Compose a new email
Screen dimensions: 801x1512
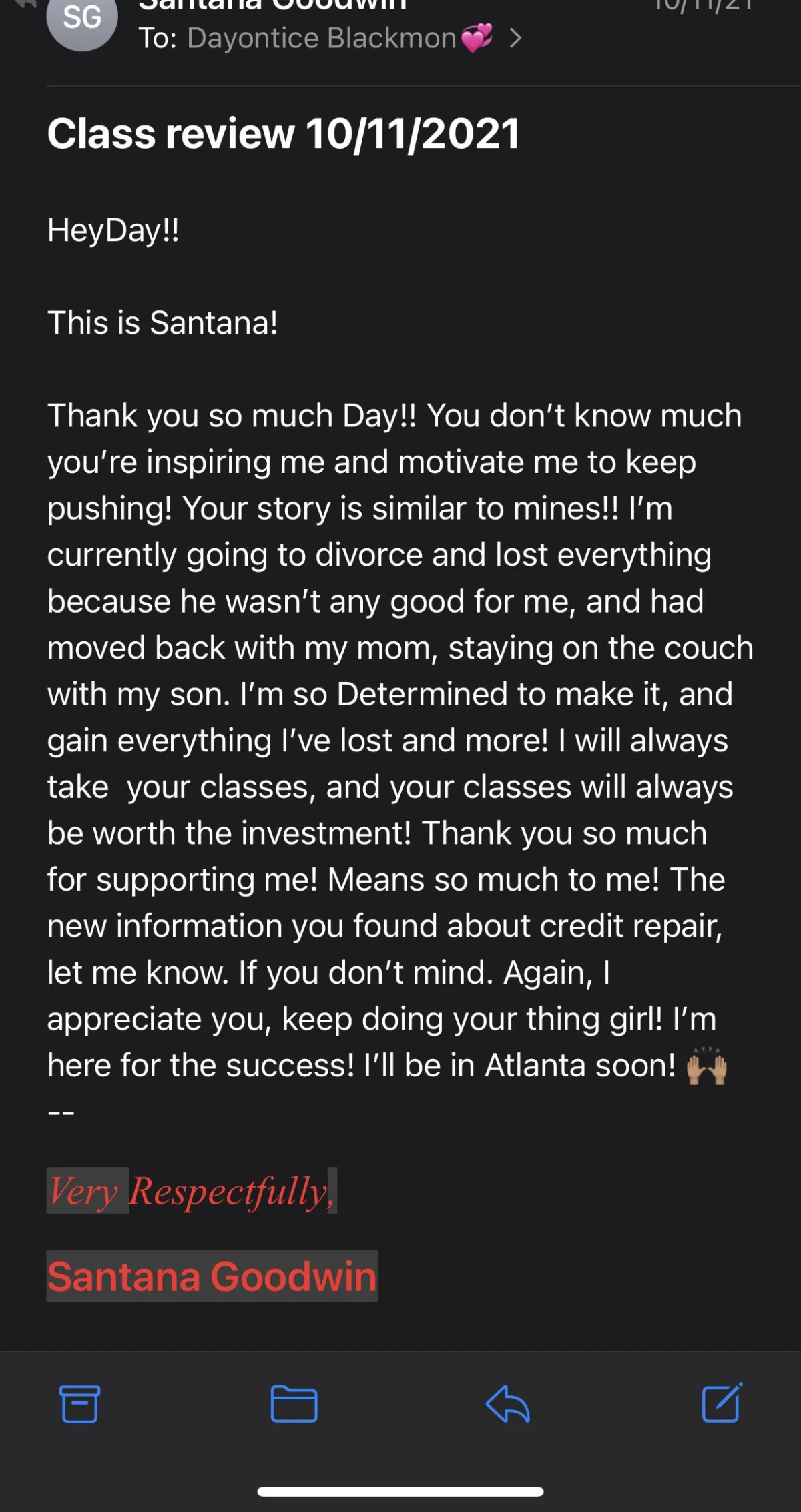coord(722,1403)
